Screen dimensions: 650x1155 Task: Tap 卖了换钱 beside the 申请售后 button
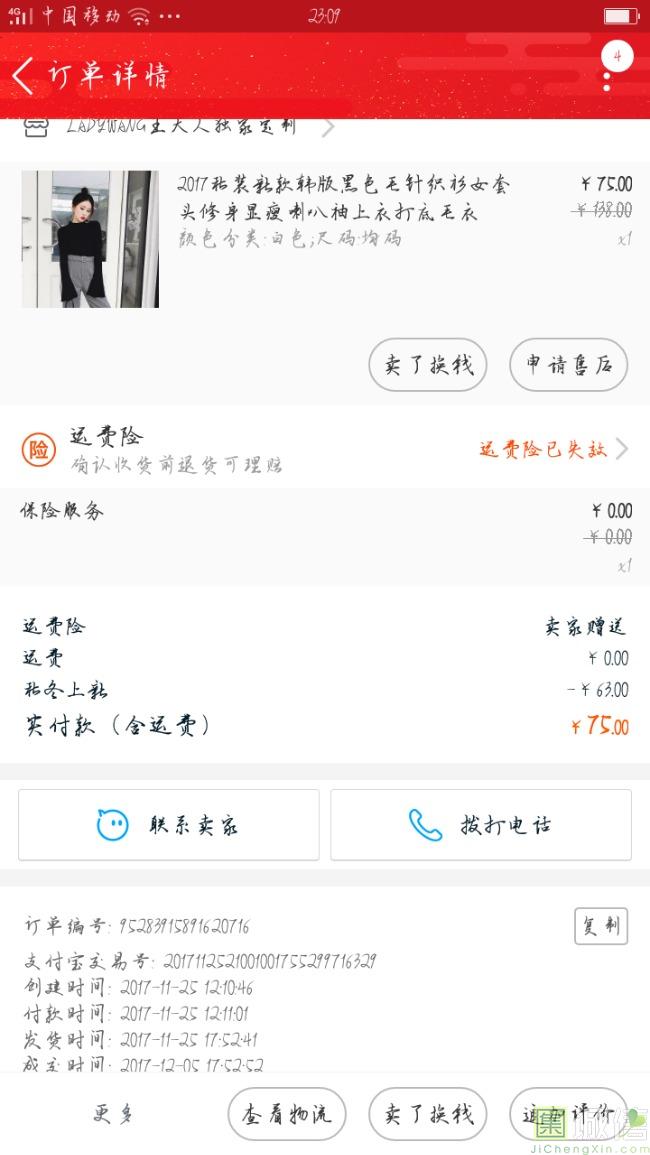428,365
